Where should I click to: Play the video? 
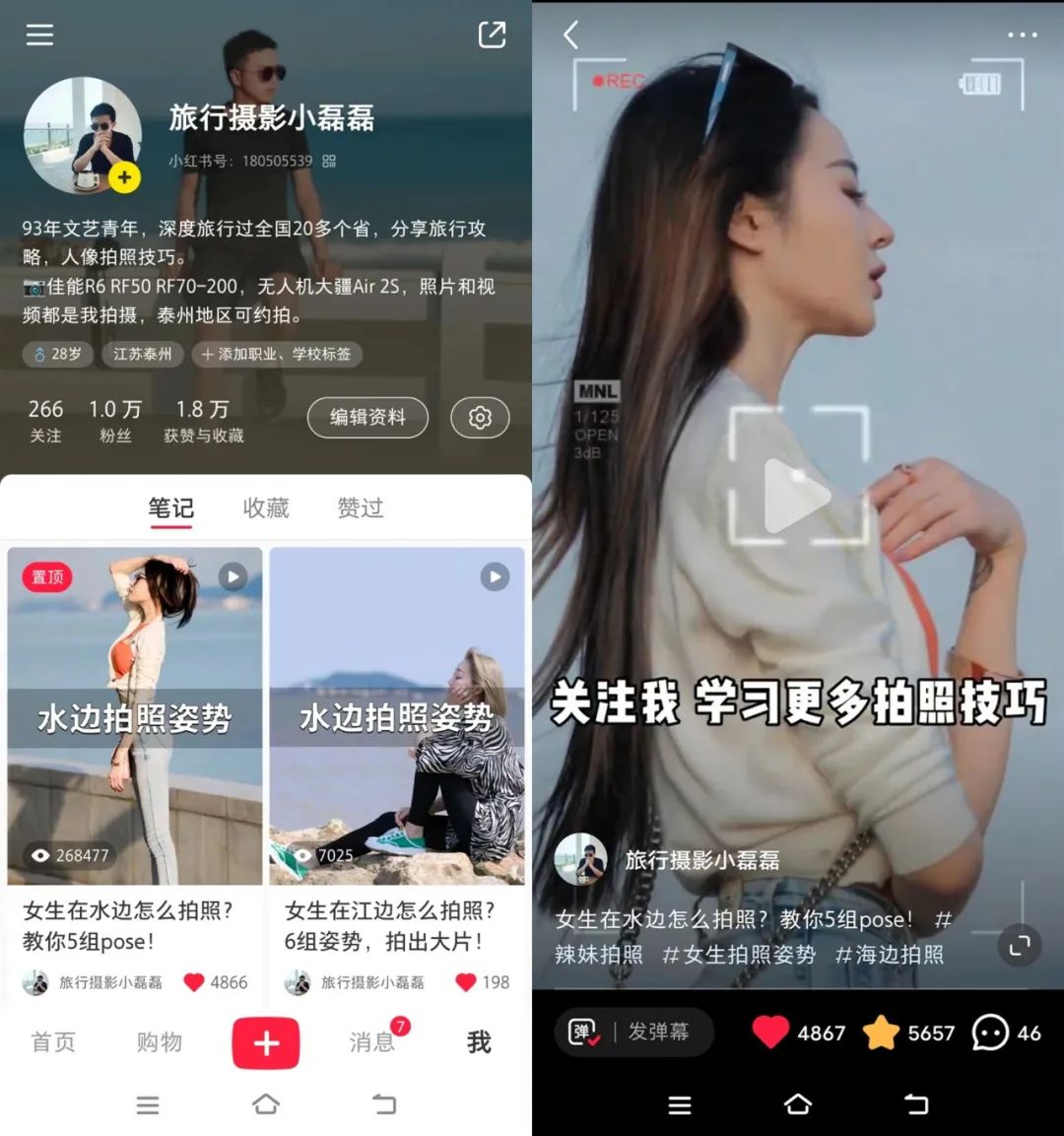click(797, 497)
